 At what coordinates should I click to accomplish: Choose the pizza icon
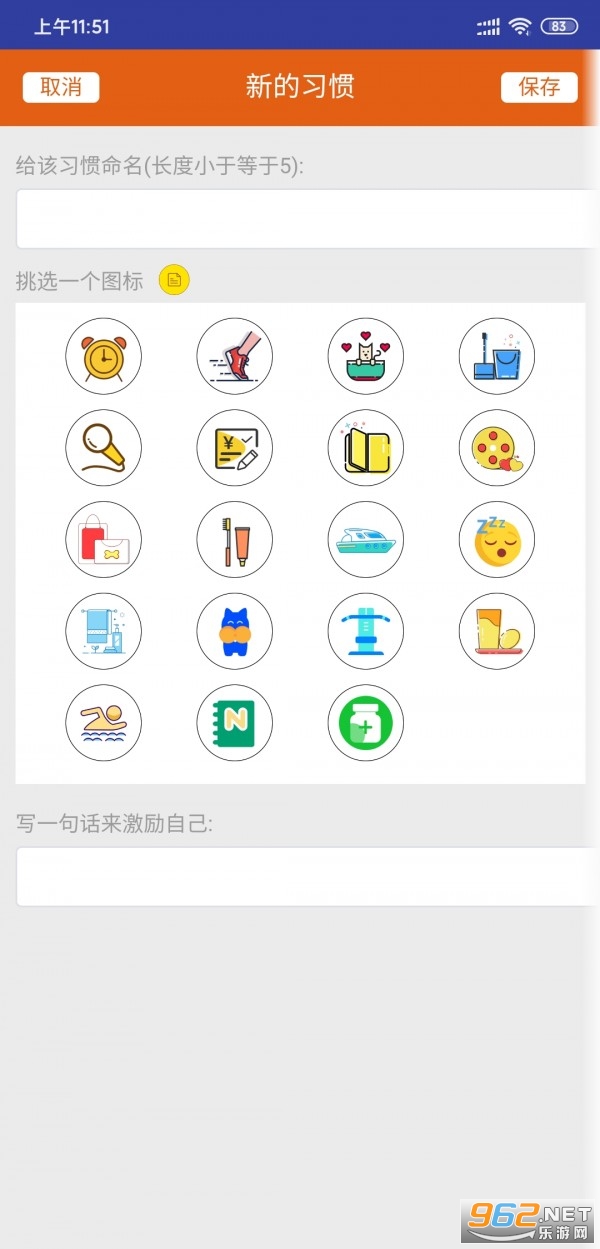point(497,448)
